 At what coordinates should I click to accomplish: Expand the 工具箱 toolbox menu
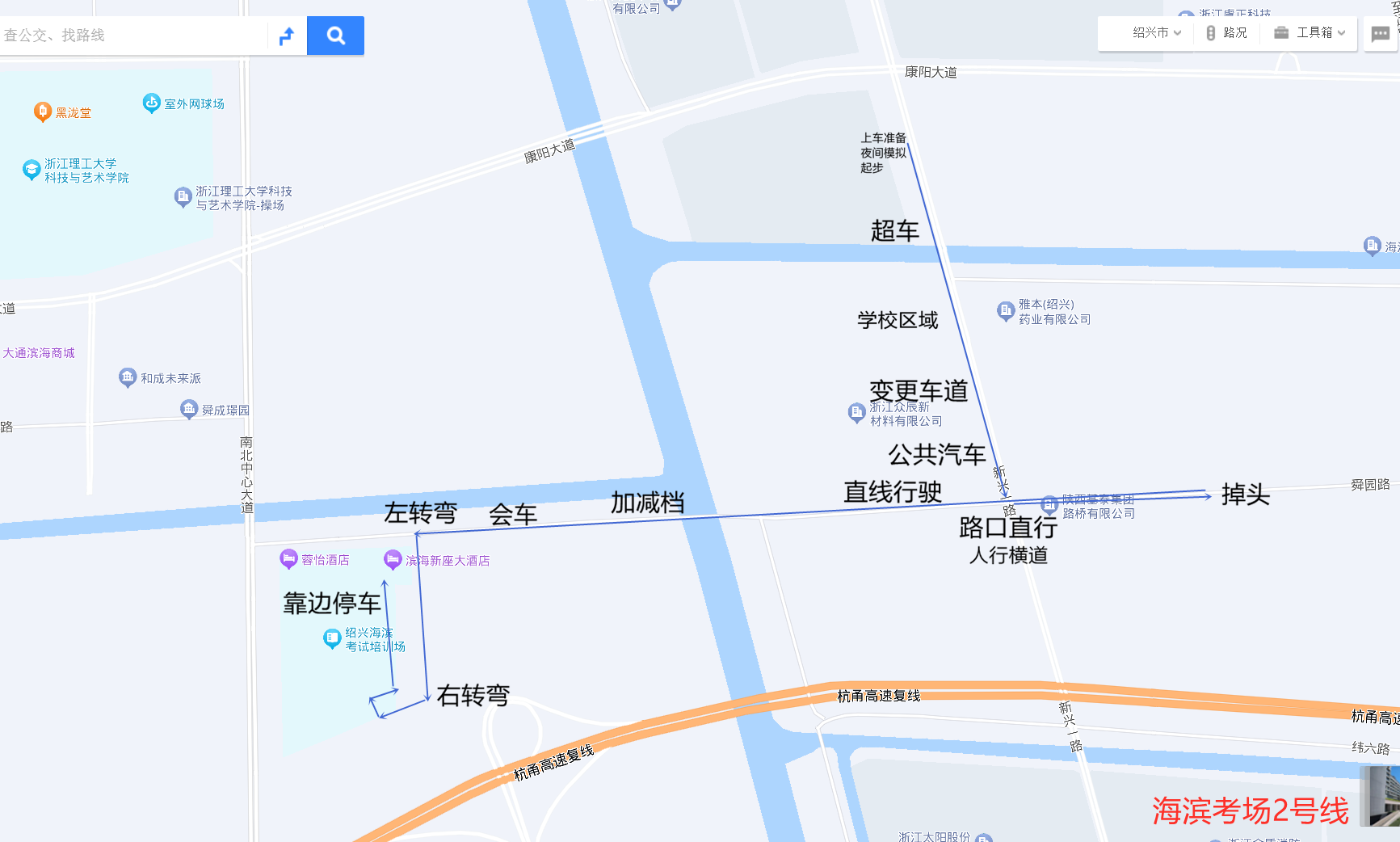pos(1310,33)
